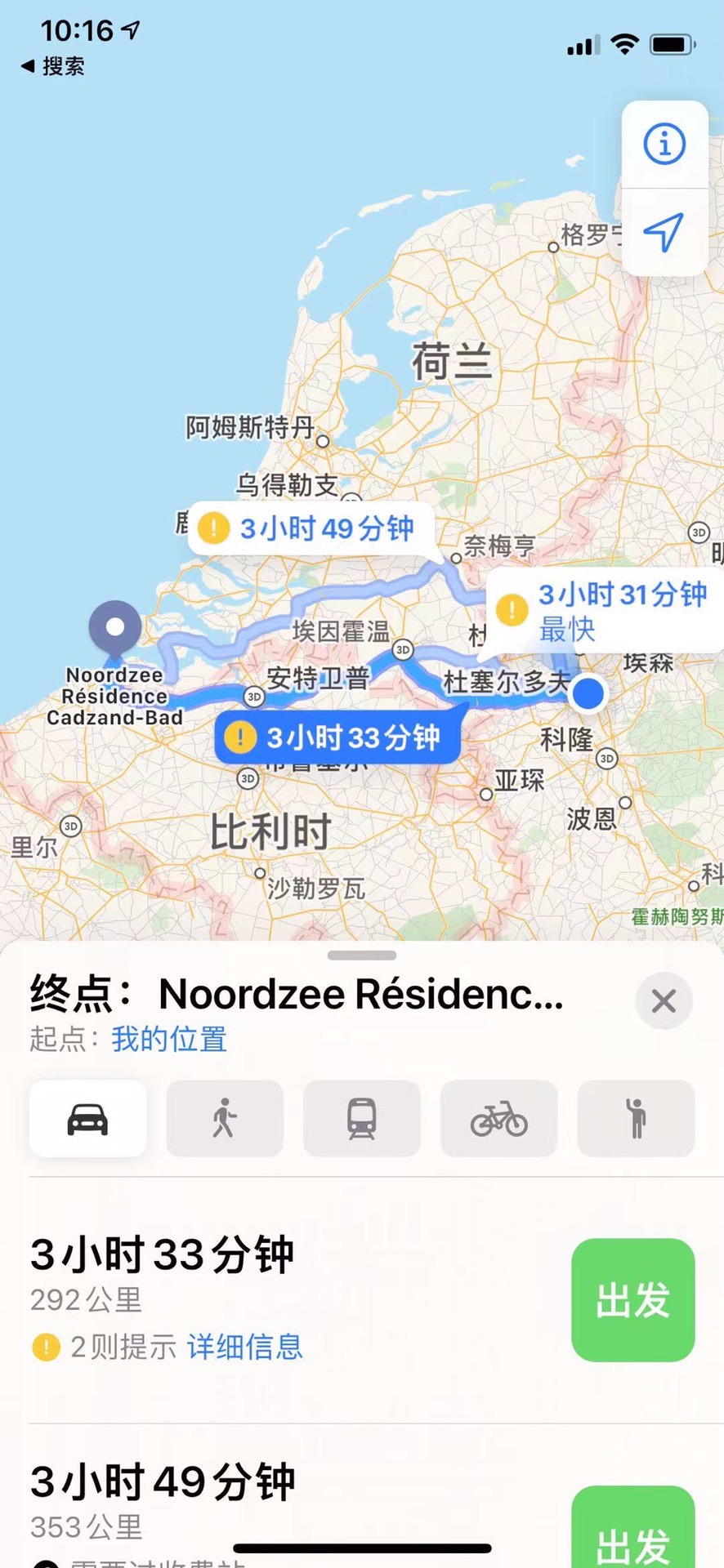Select driving mode car tab
The width and height of the screenshot is (724, 1568).
point(88,1118)
